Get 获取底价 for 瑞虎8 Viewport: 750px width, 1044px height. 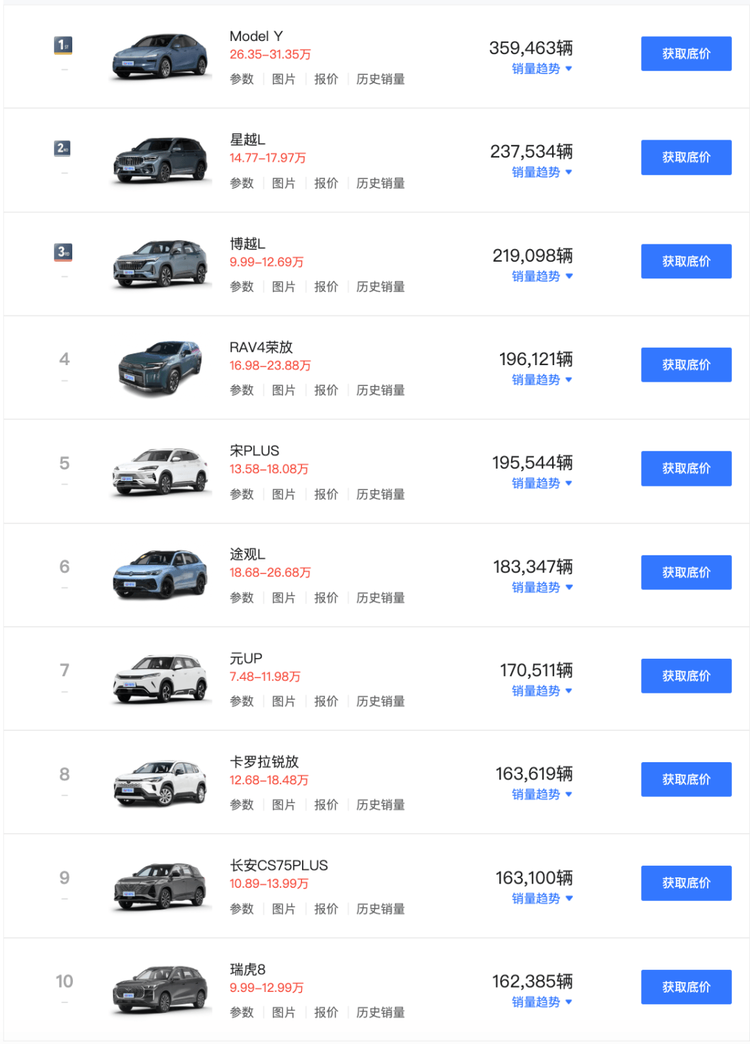pyautogui.click(x=686, y=987)
